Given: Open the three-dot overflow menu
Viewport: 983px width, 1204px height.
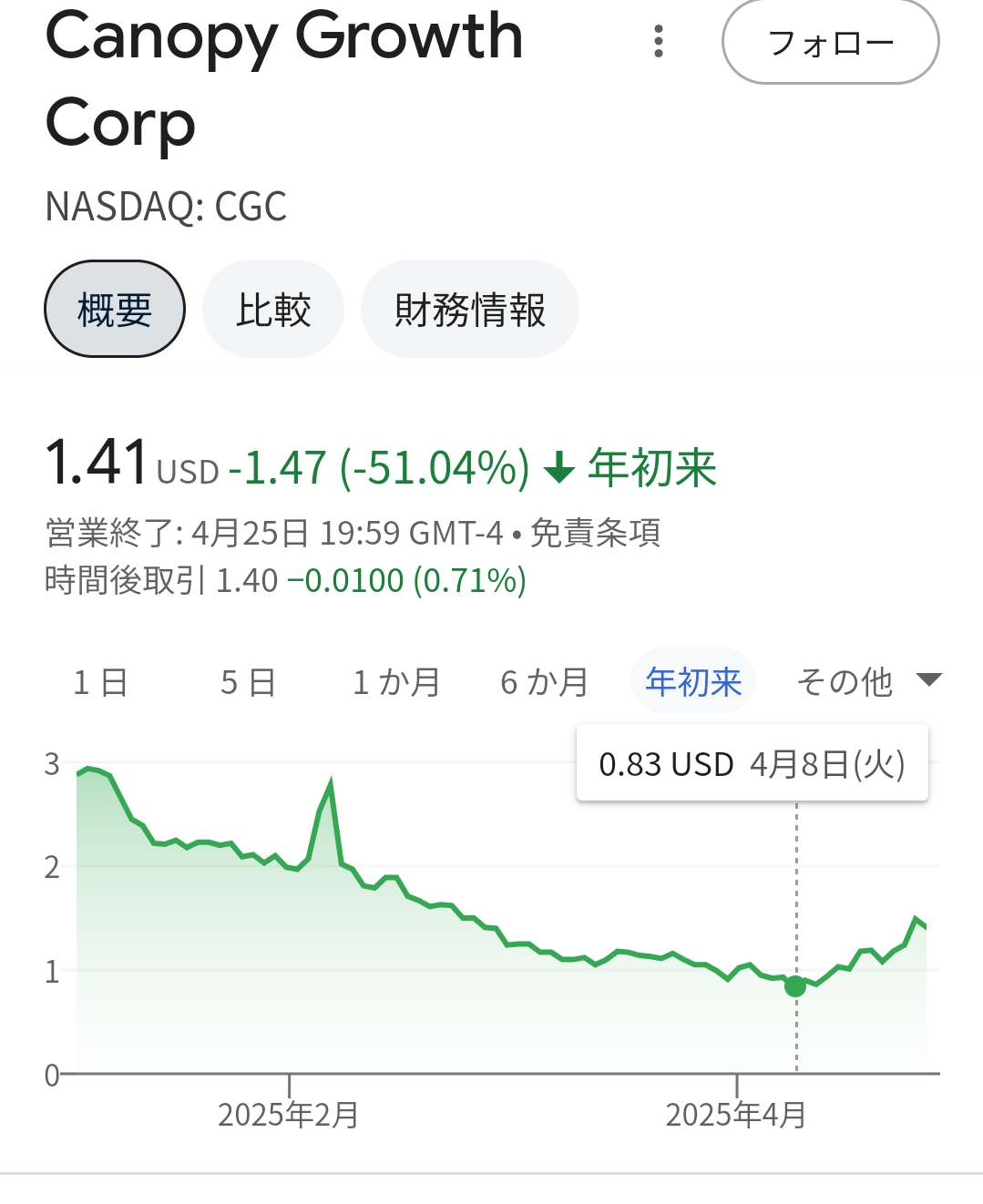Looking at the screenshot, I should tap(659, 42).
